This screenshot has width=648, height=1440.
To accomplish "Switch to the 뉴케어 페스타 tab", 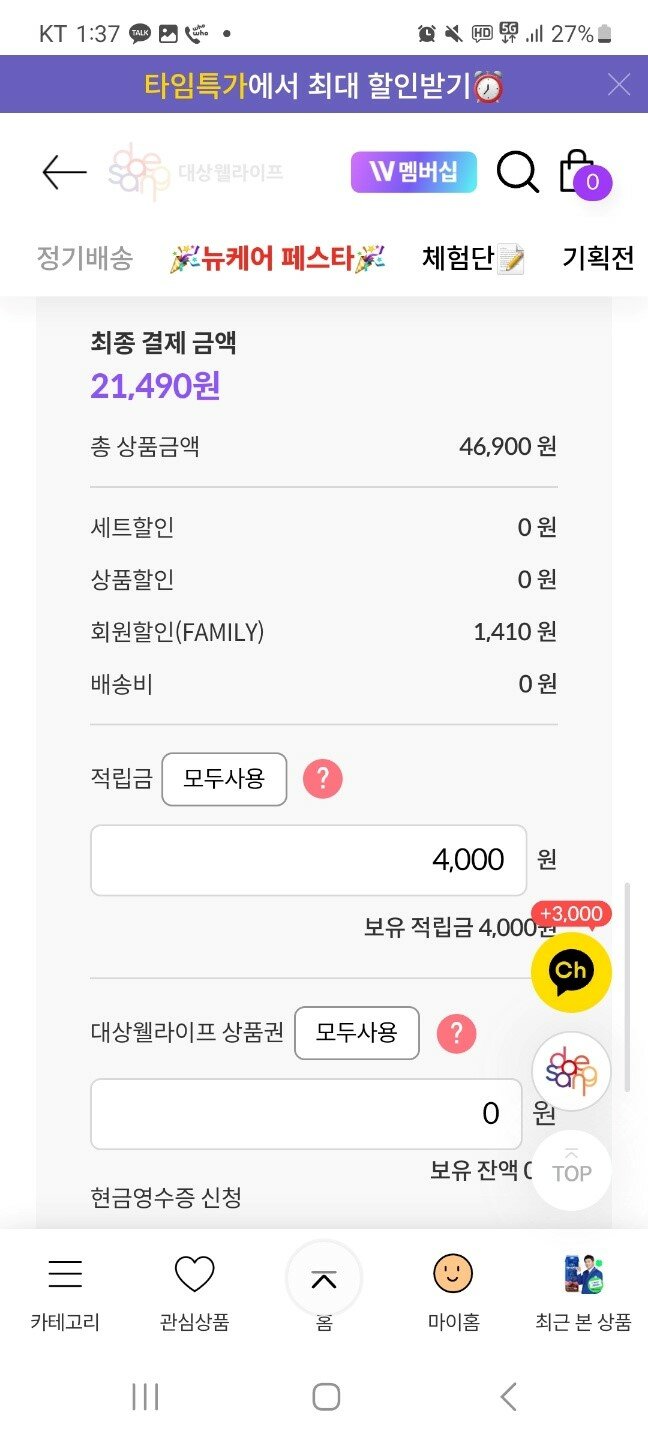I will (x=277, y=259).
